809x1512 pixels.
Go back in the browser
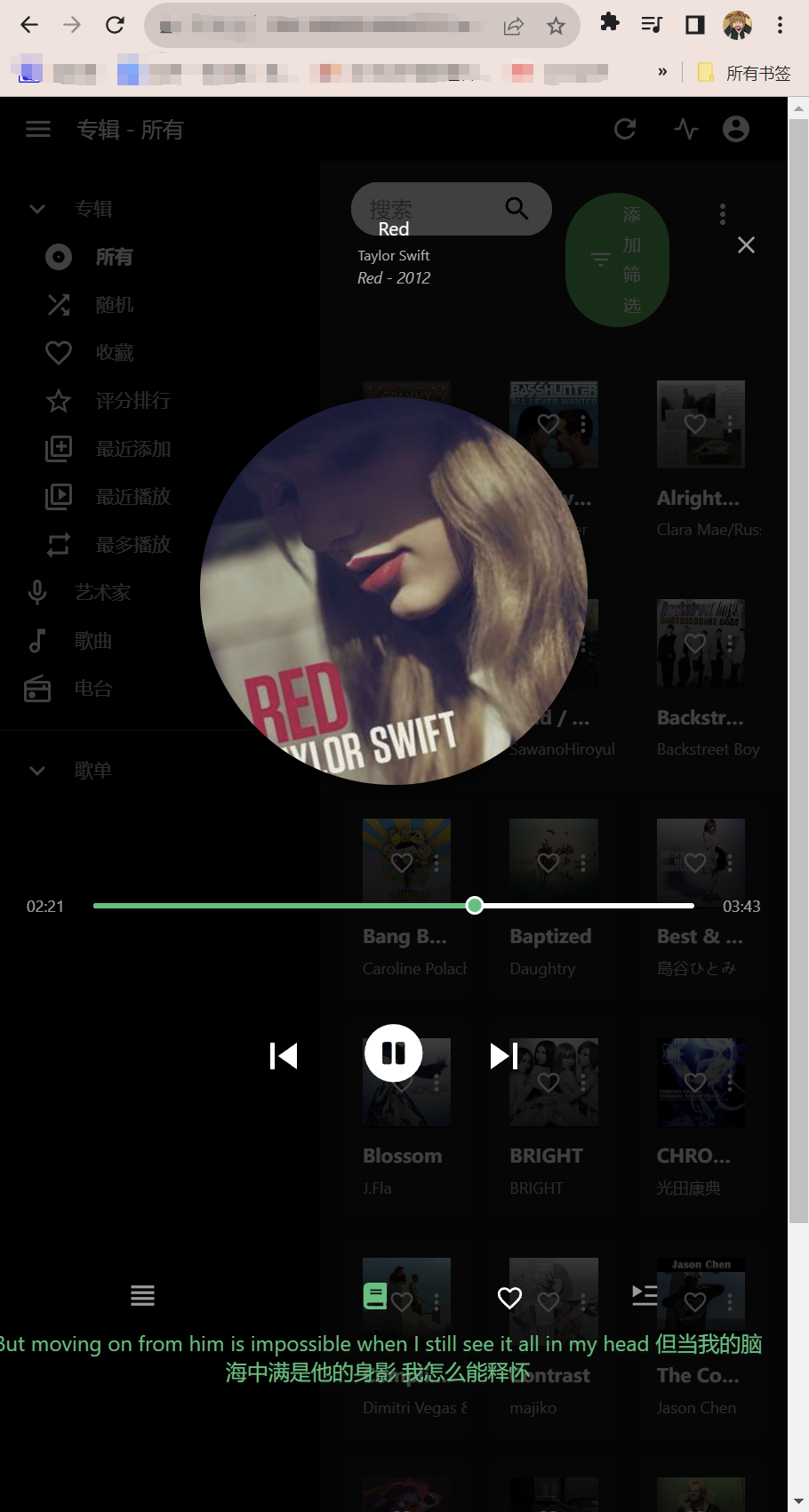click(x=29, y=25)
